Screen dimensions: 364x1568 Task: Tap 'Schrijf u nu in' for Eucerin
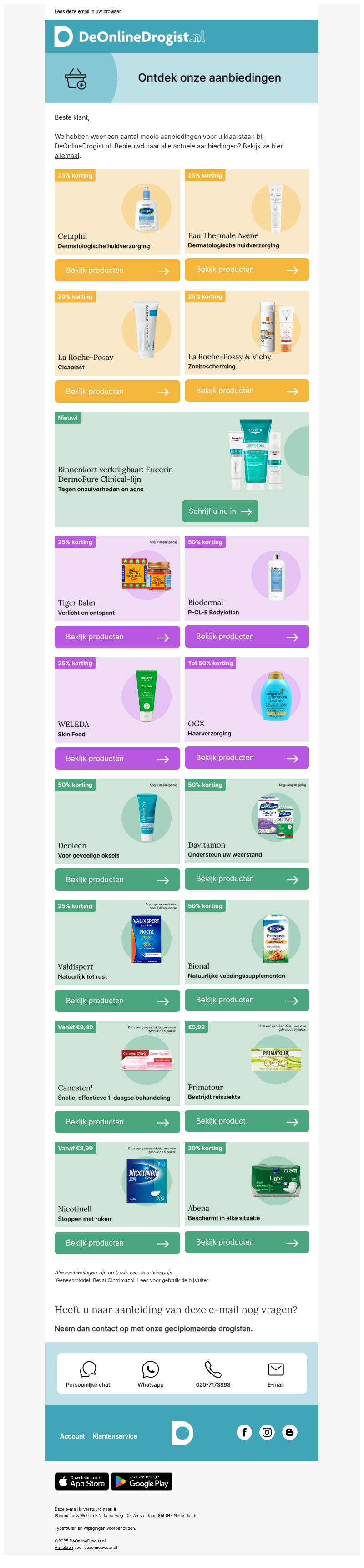click(220, 511)
